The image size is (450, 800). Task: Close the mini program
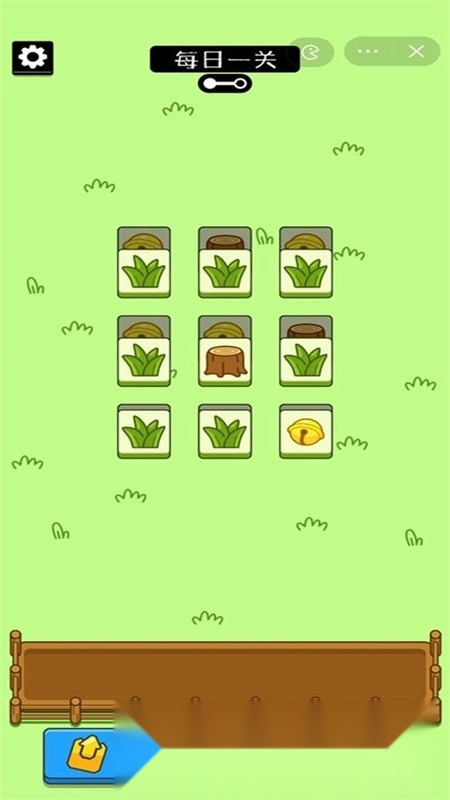tap(417, 51)
